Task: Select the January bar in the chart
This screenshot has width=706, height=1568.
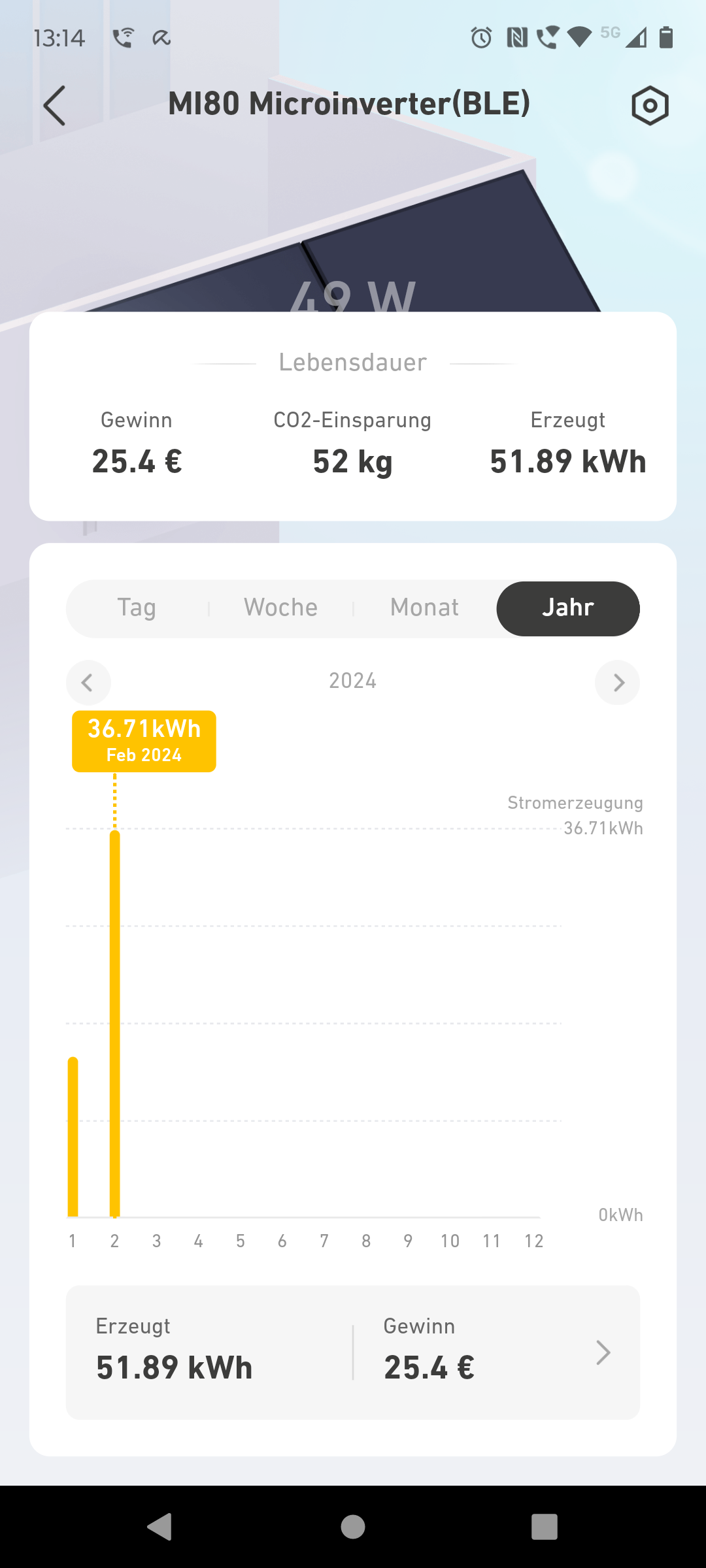Action: (x=73, y=1137)
